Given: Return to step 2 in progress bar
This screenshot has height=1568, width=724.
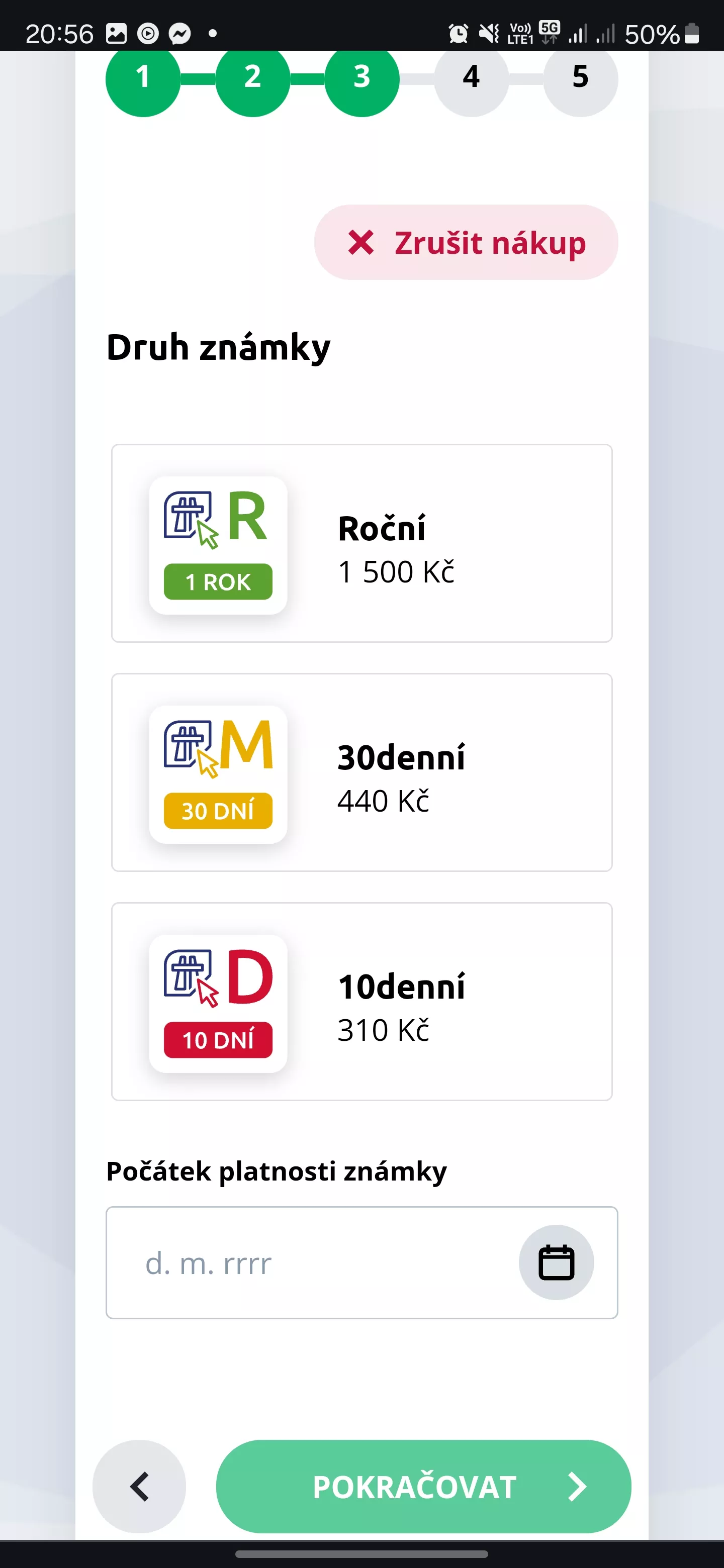Looking at the screenshot, I should [252, 78].
